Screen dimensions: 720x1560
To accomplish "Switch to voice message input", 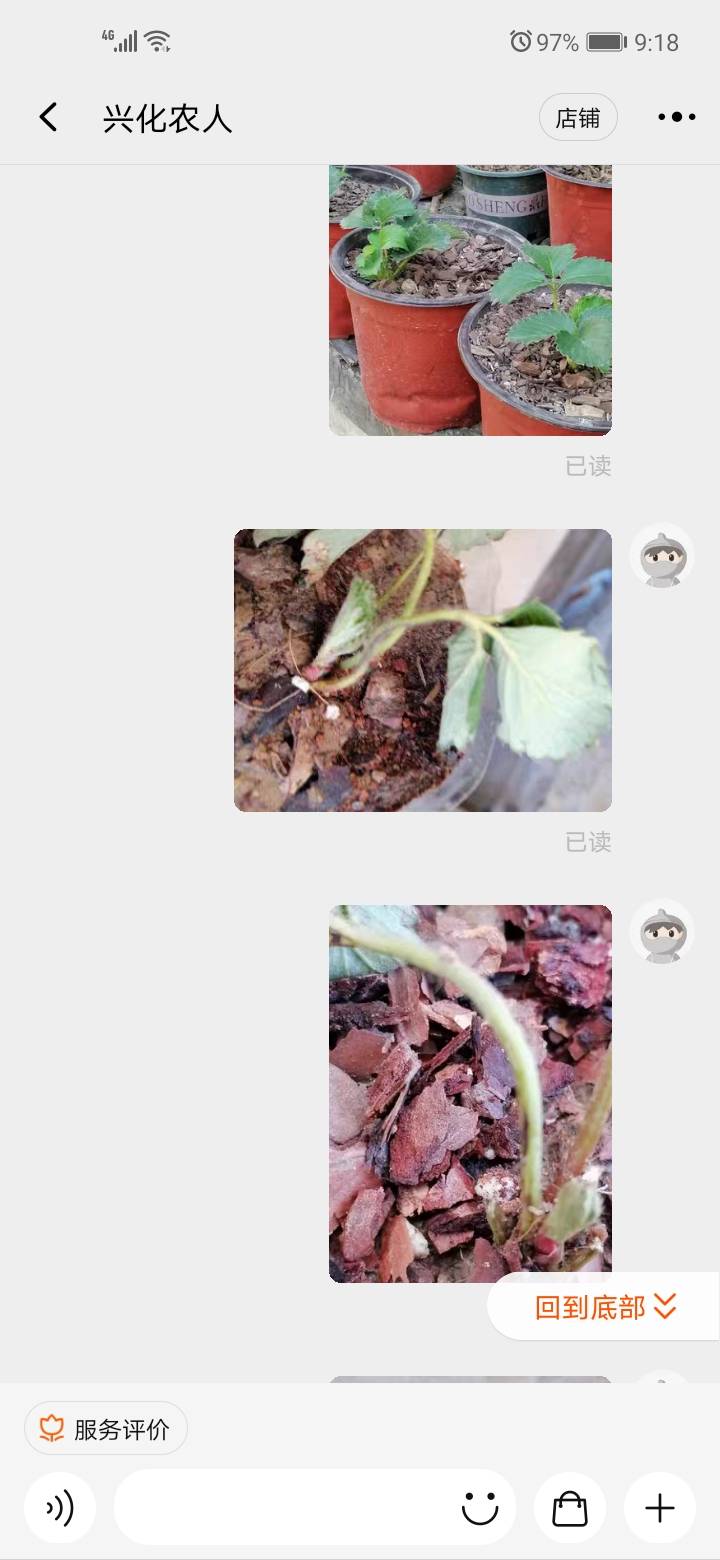I will (60, 1508).
